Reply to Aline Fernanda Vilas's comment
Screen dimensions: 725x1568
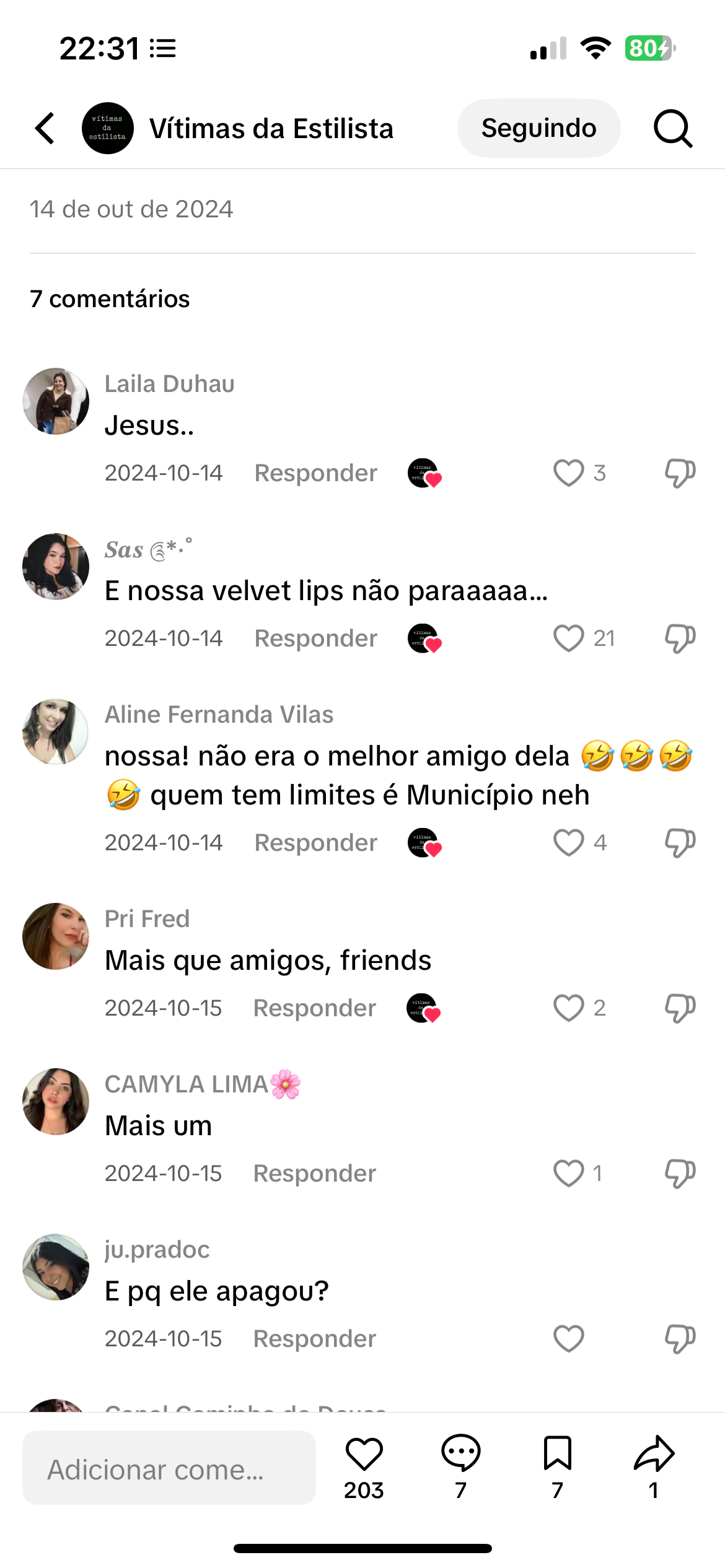[315, 843]
